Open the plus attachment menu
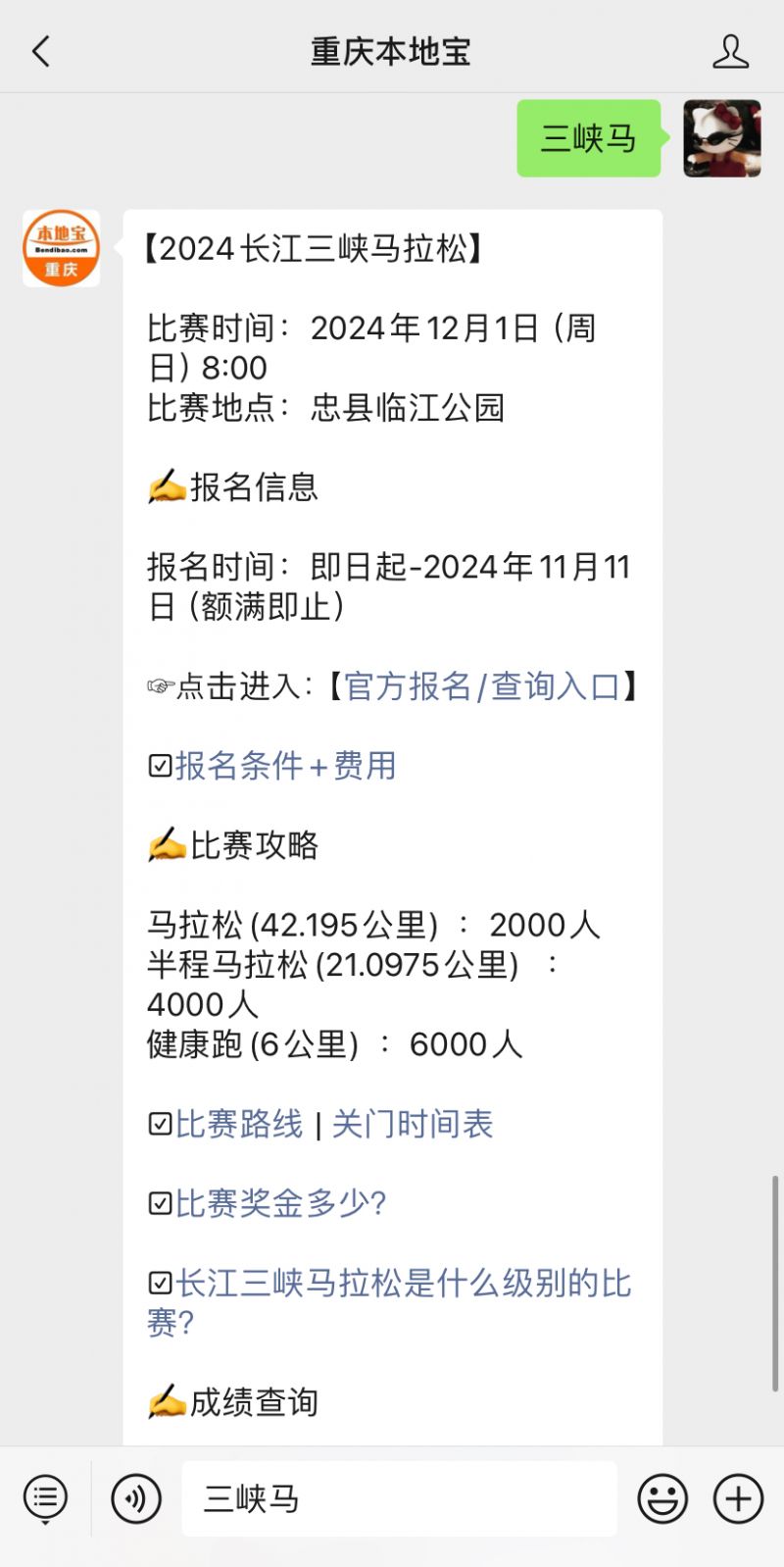The image size is (784, 1567). pyautogui.click(x=738, y=1498)
